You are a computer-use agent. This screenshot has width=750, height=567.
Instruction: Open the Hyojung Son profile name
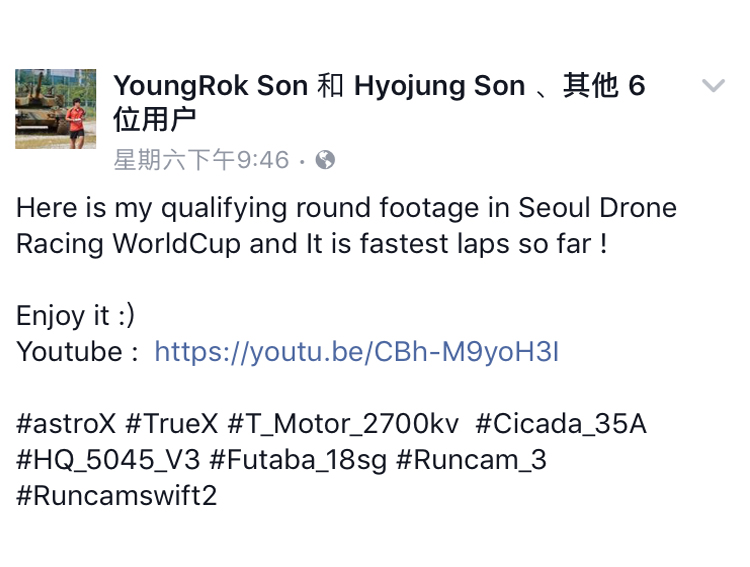click(439, 86)
